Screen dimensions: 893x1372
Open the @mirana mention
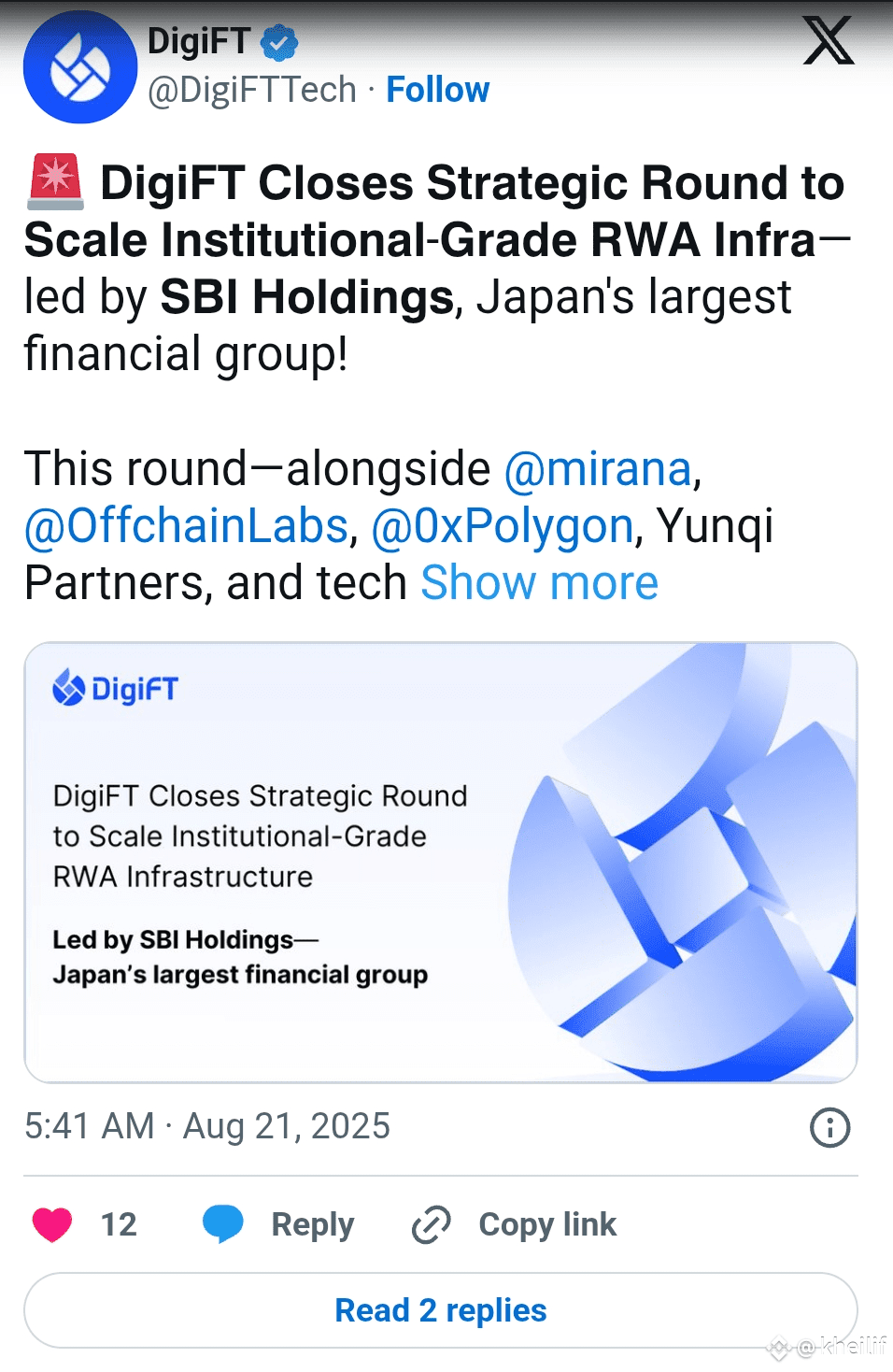[x=598, y=468]
